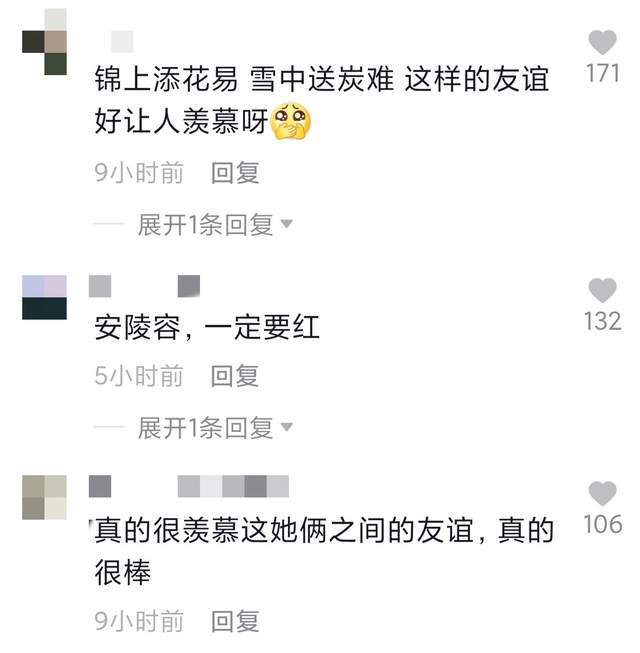Open avatar of 真的很羡慕 commenter
Viewport: 640px width, 653px height.
point(44,497)
